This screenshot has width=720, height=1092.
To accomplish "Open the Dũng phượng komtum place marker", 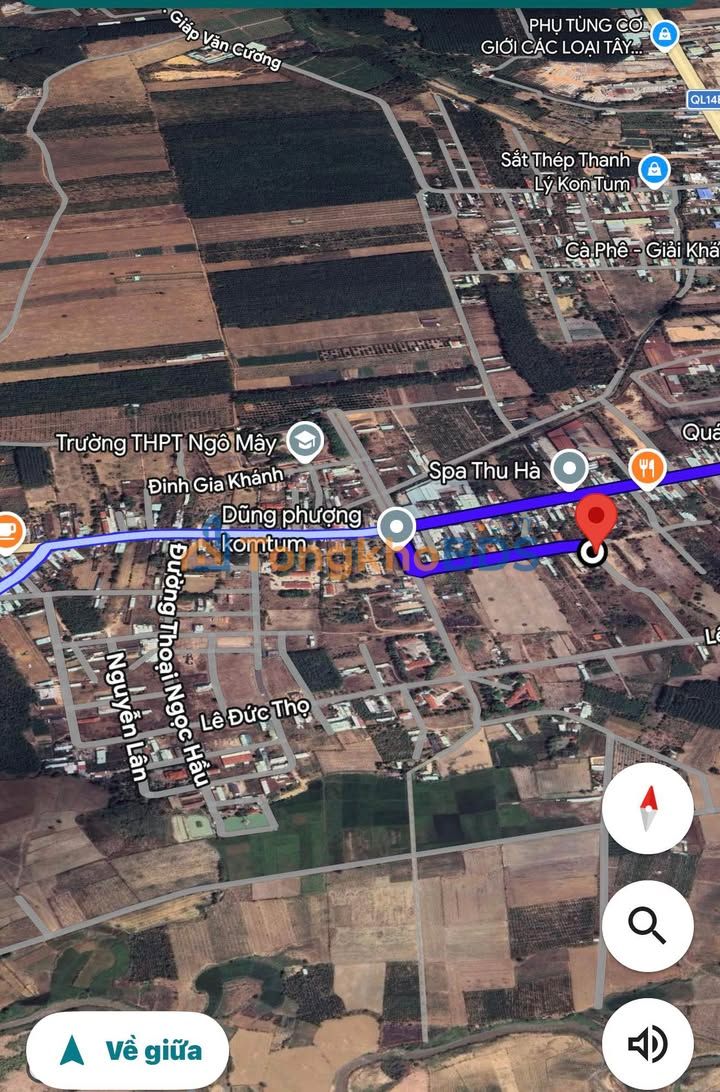I will (x=397, y=525).
